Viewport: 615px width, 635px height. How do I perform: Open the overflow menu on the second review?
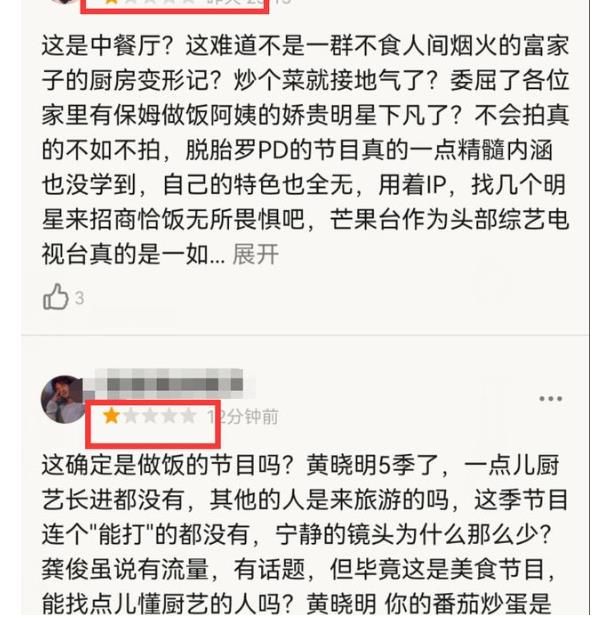pos(550,399)
